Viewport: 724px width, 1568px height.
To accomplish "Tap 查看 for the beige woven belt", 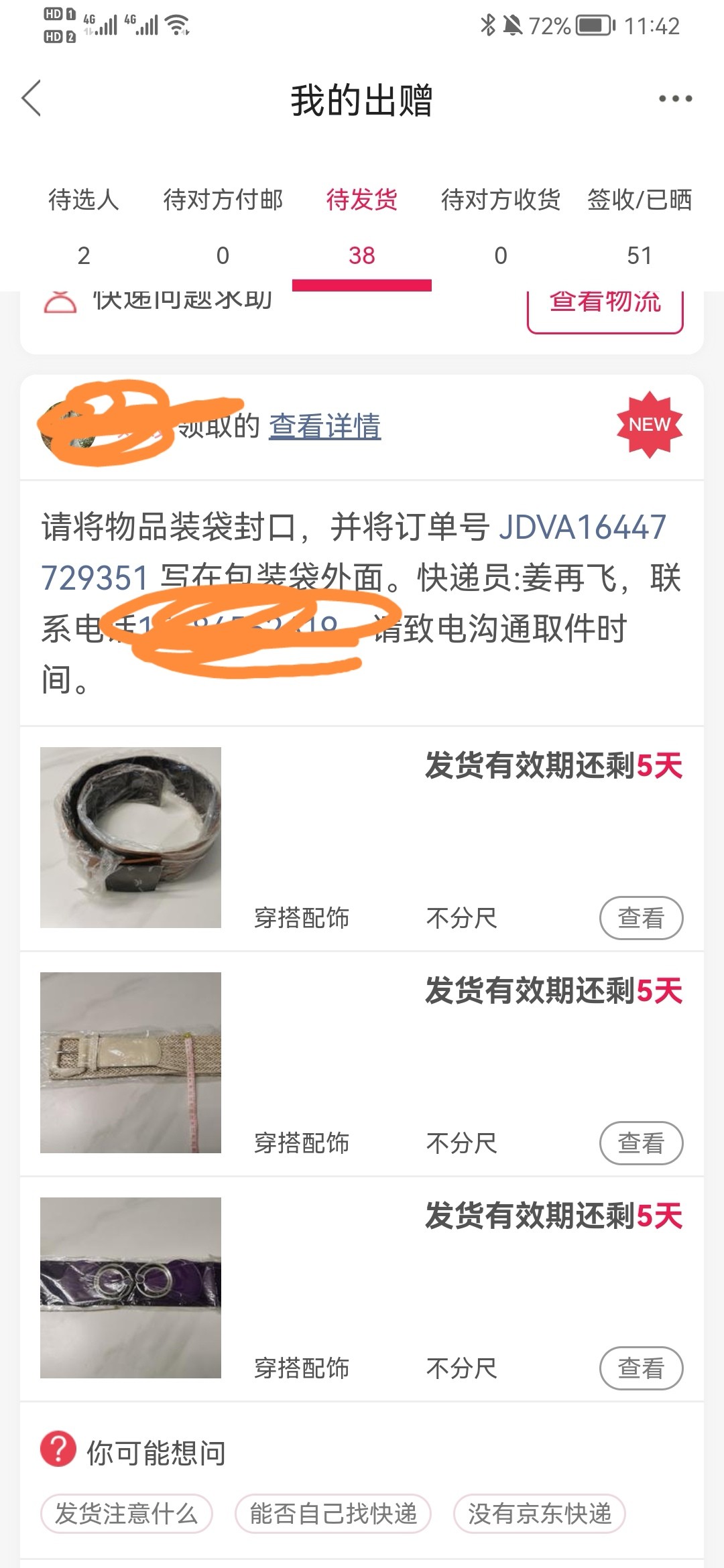I will [641, 1143].
